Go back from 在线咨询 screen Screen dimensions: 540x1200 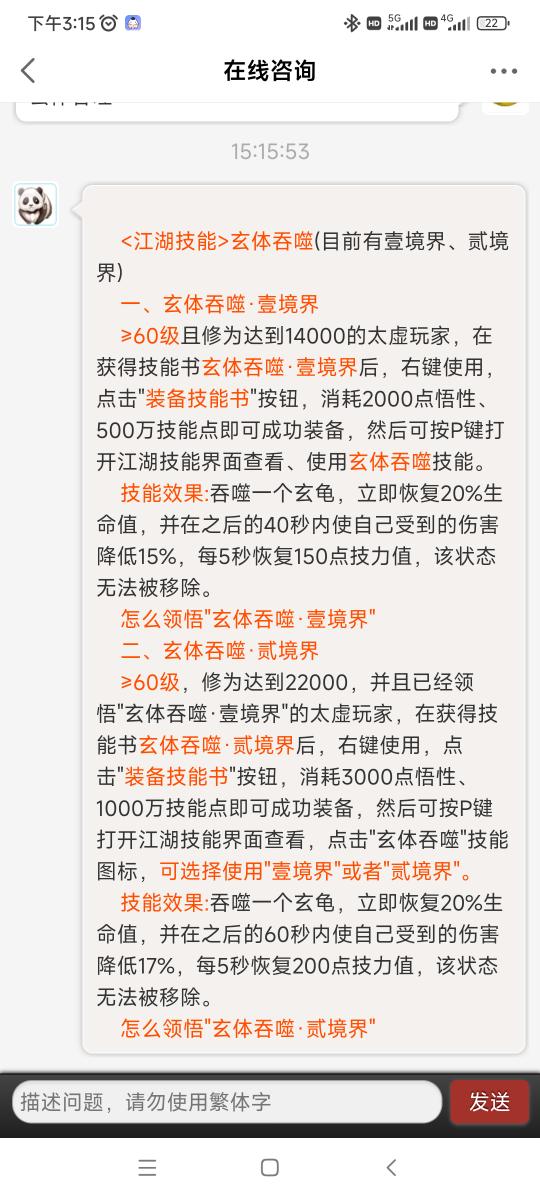(x=28, y=71)
